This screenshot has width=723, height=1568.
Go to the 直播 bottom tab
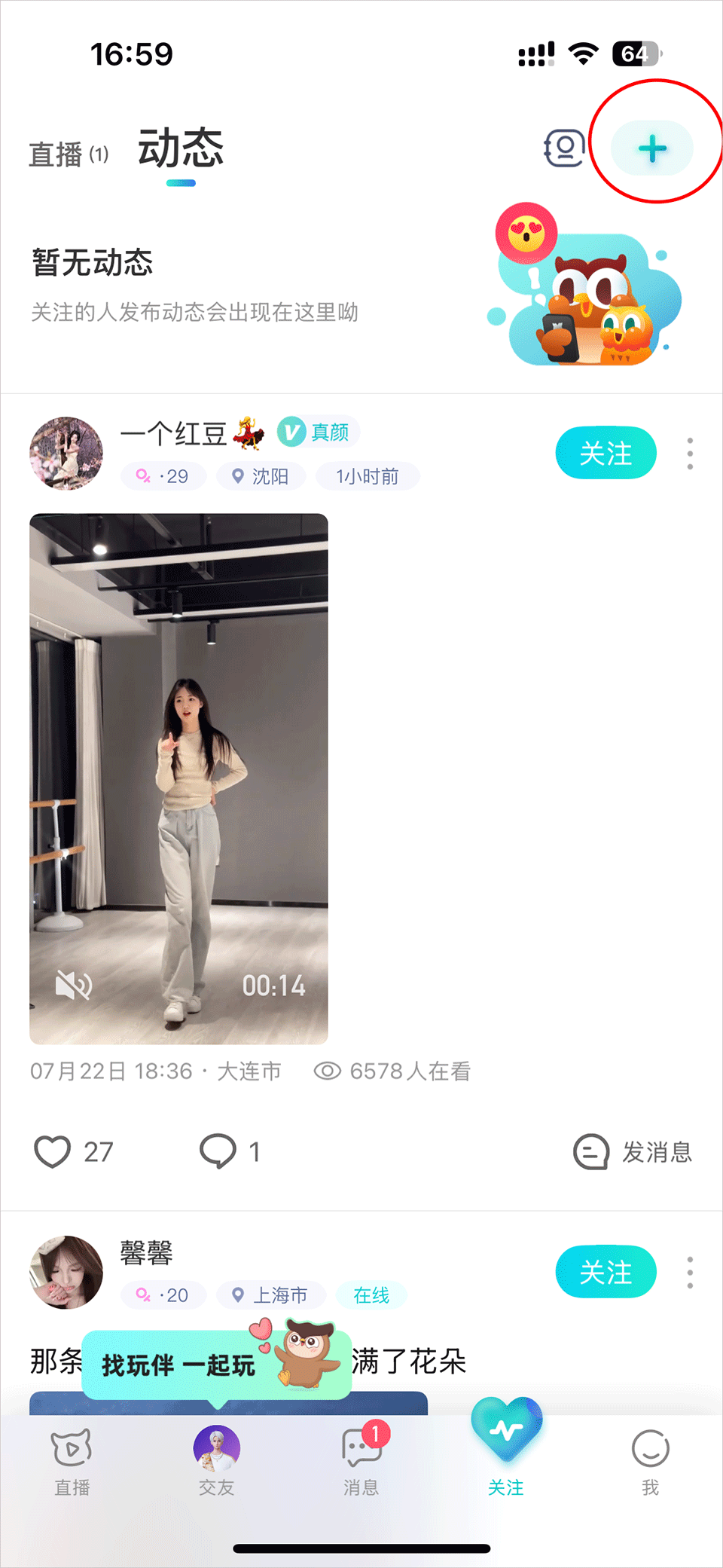tap(72, 1462)
